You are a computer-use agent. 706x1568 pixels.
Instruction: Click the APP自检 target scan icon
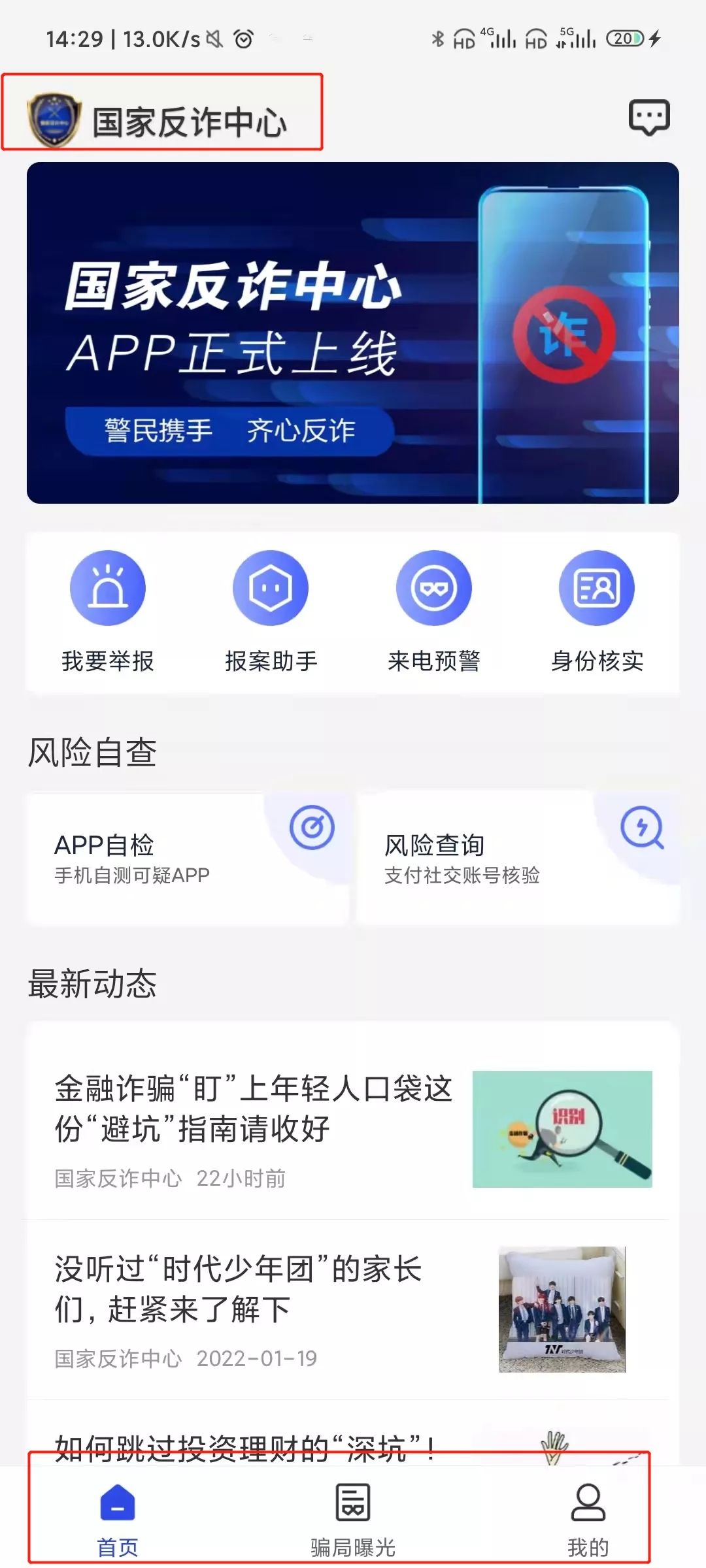click(312, 828)
